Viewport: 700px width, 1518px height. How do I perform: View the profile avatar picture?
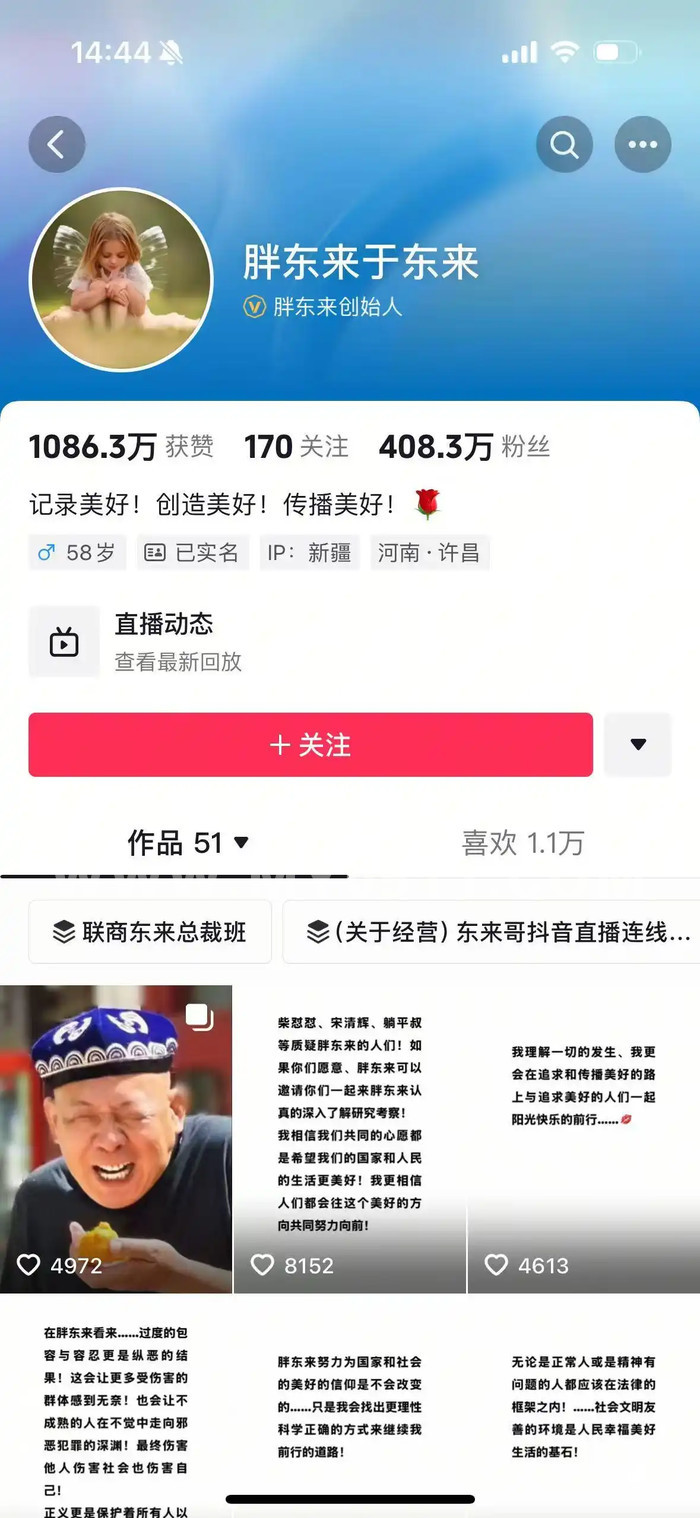click(x=121, y=279)
